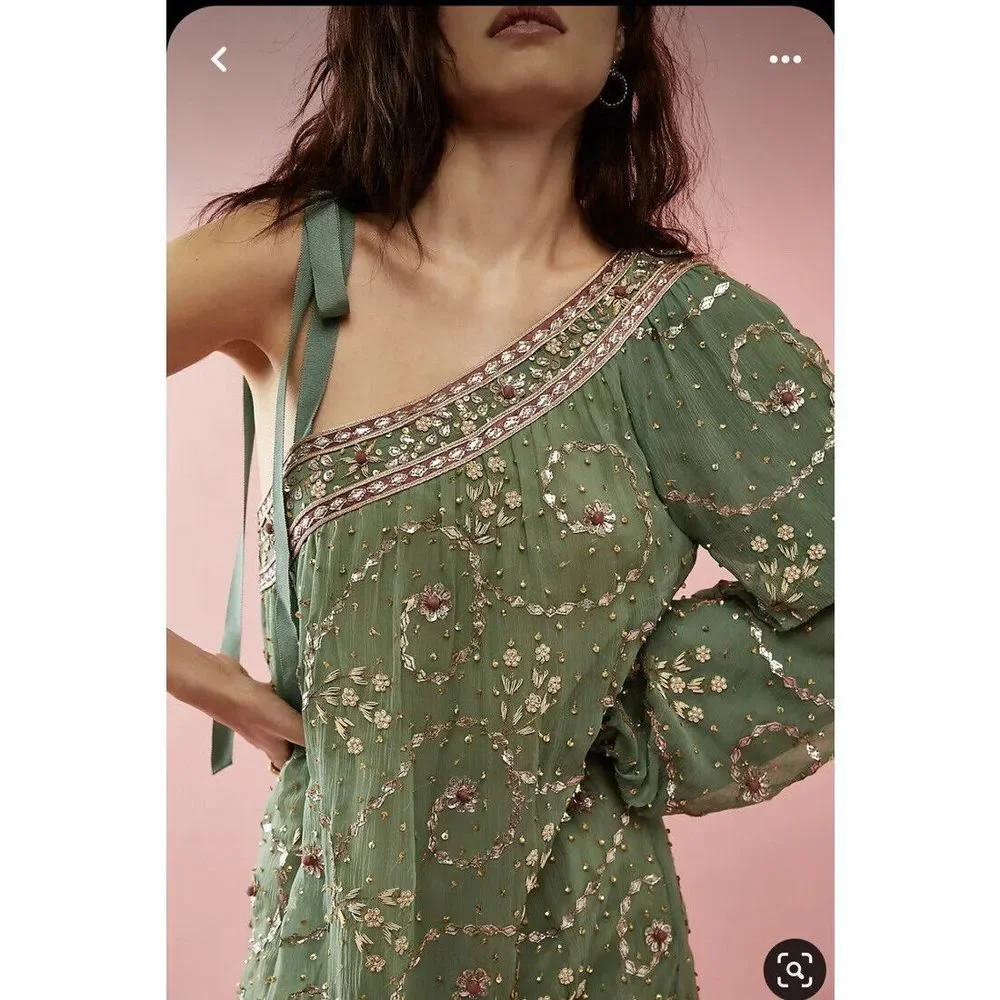Image resolution: width=1000 pixels, height=1000 pixels.
Task: Start a visual search on this image
Action: click(x=795, y=968)
